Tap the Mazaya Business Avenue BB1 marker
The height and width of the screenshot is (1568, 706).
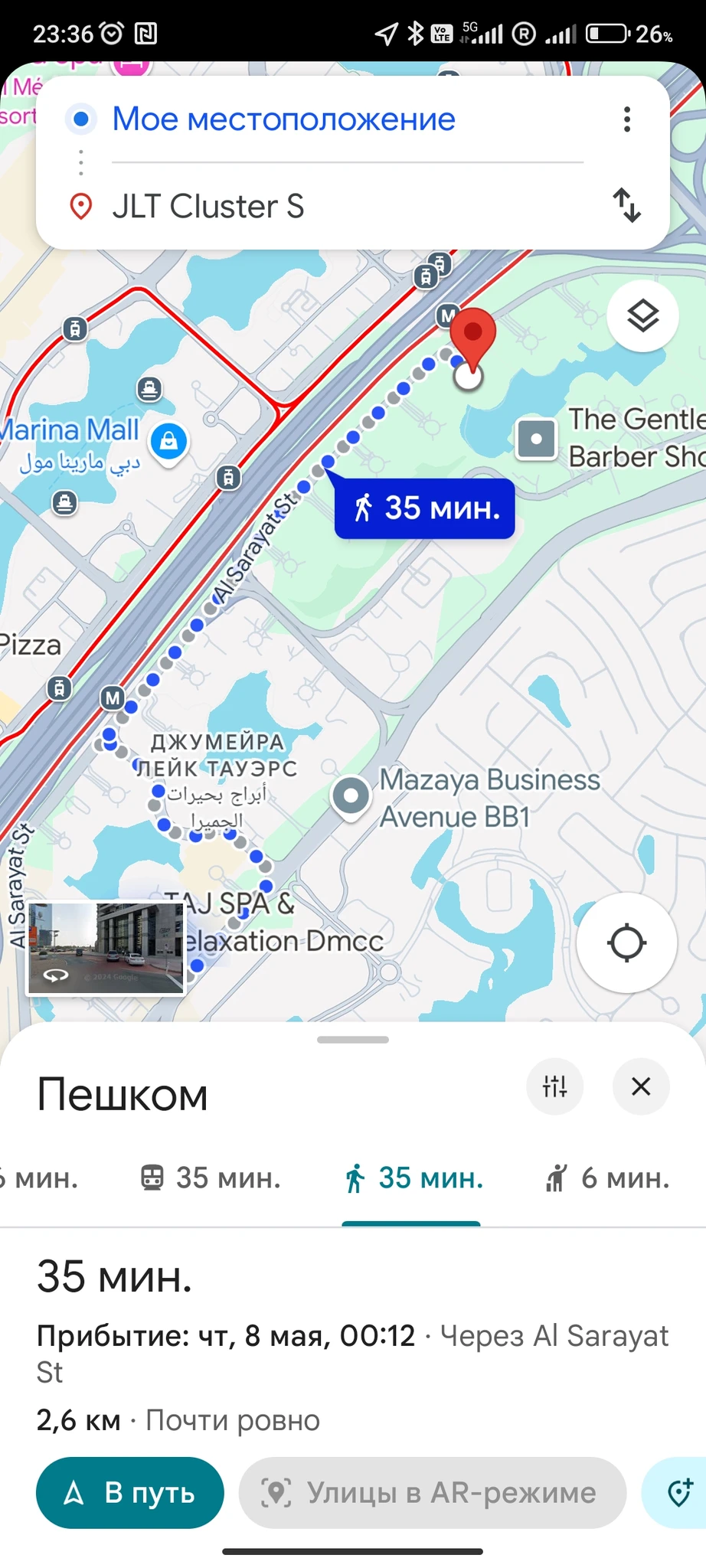351,796
